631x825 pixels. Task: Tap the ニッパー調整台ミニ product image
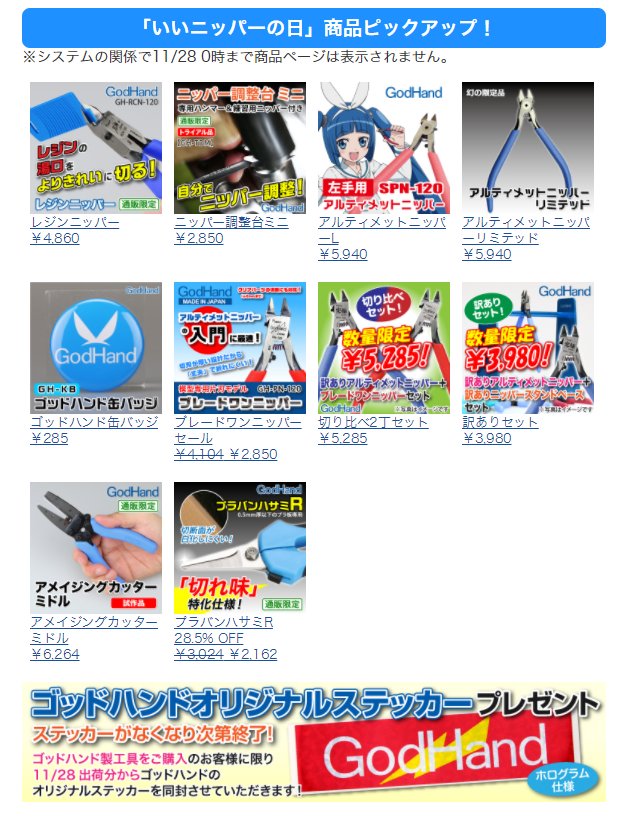point(240,148)
